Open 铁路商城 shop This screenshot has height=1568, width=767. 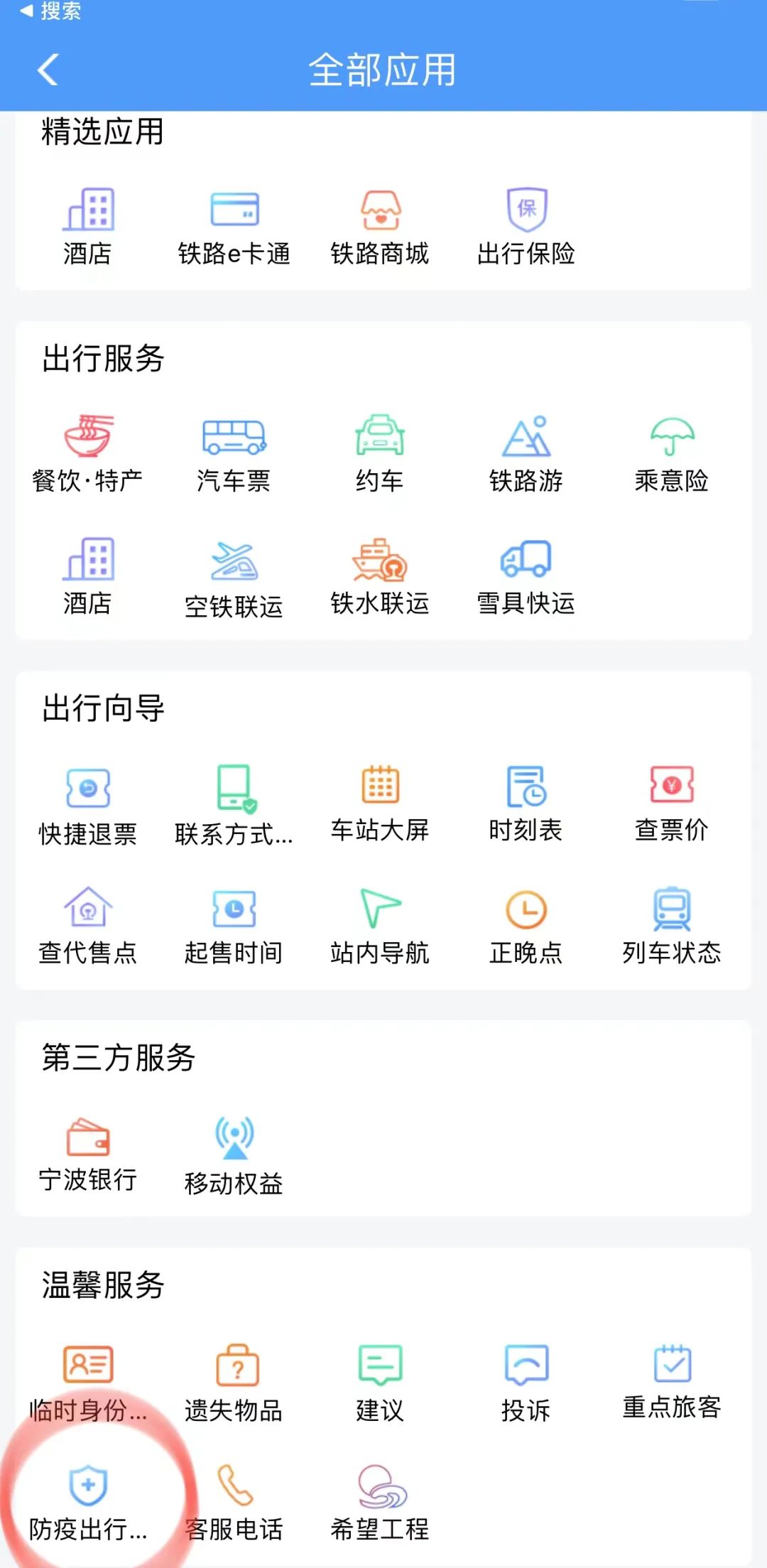pos(380,226)
